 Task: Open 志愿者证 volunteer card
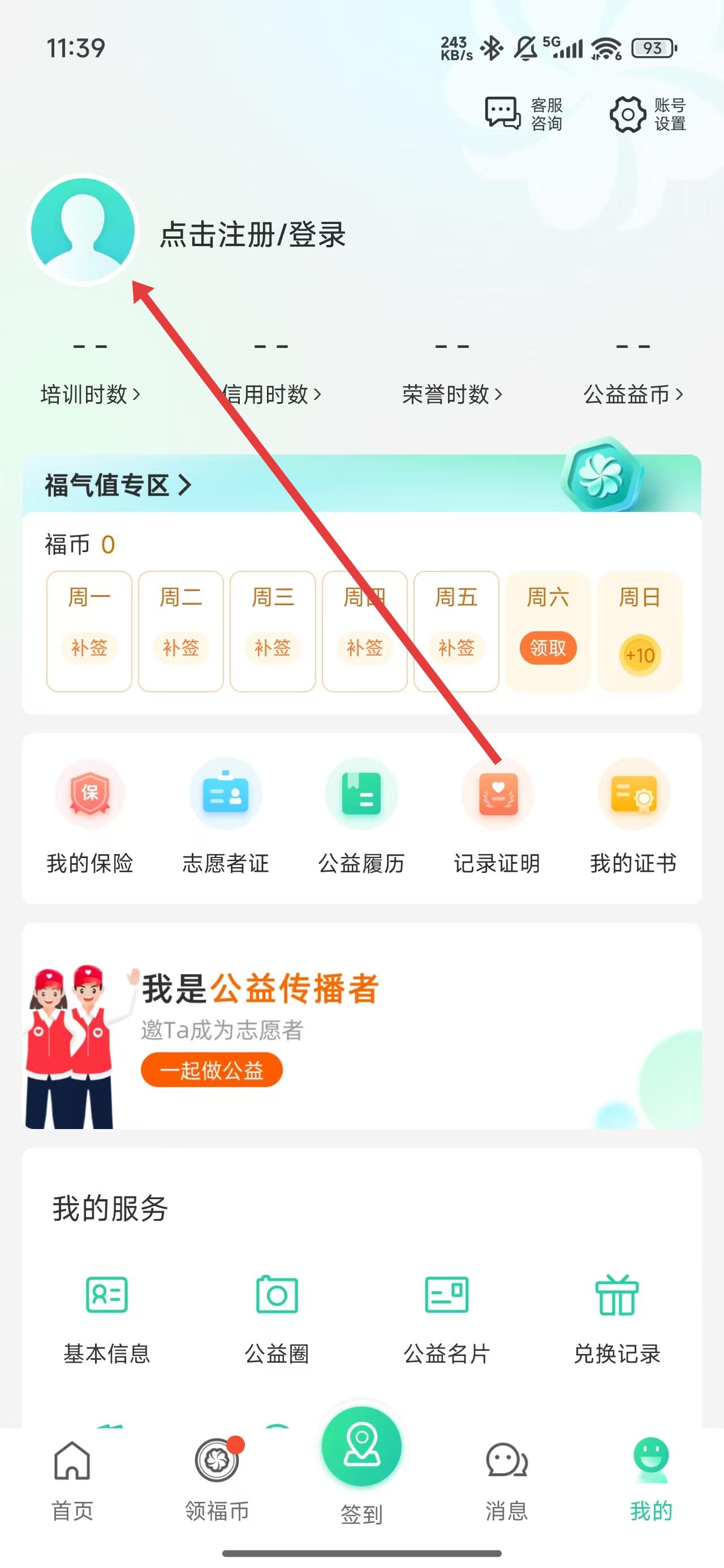(225, 816)
